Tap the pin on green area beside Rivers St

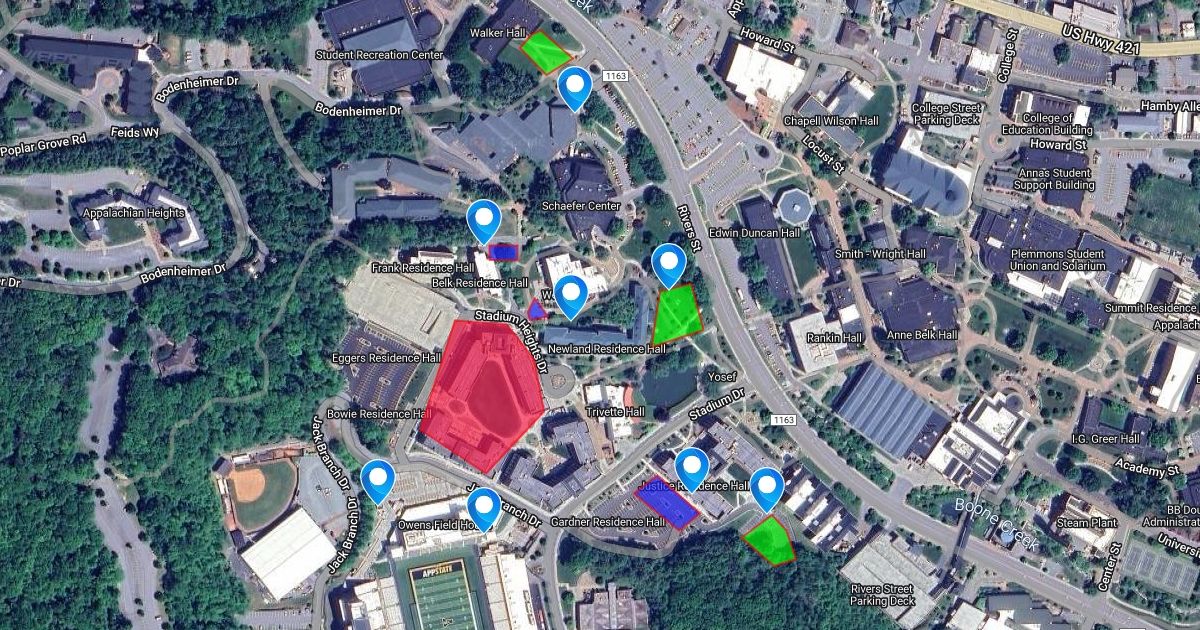point(668,263)
